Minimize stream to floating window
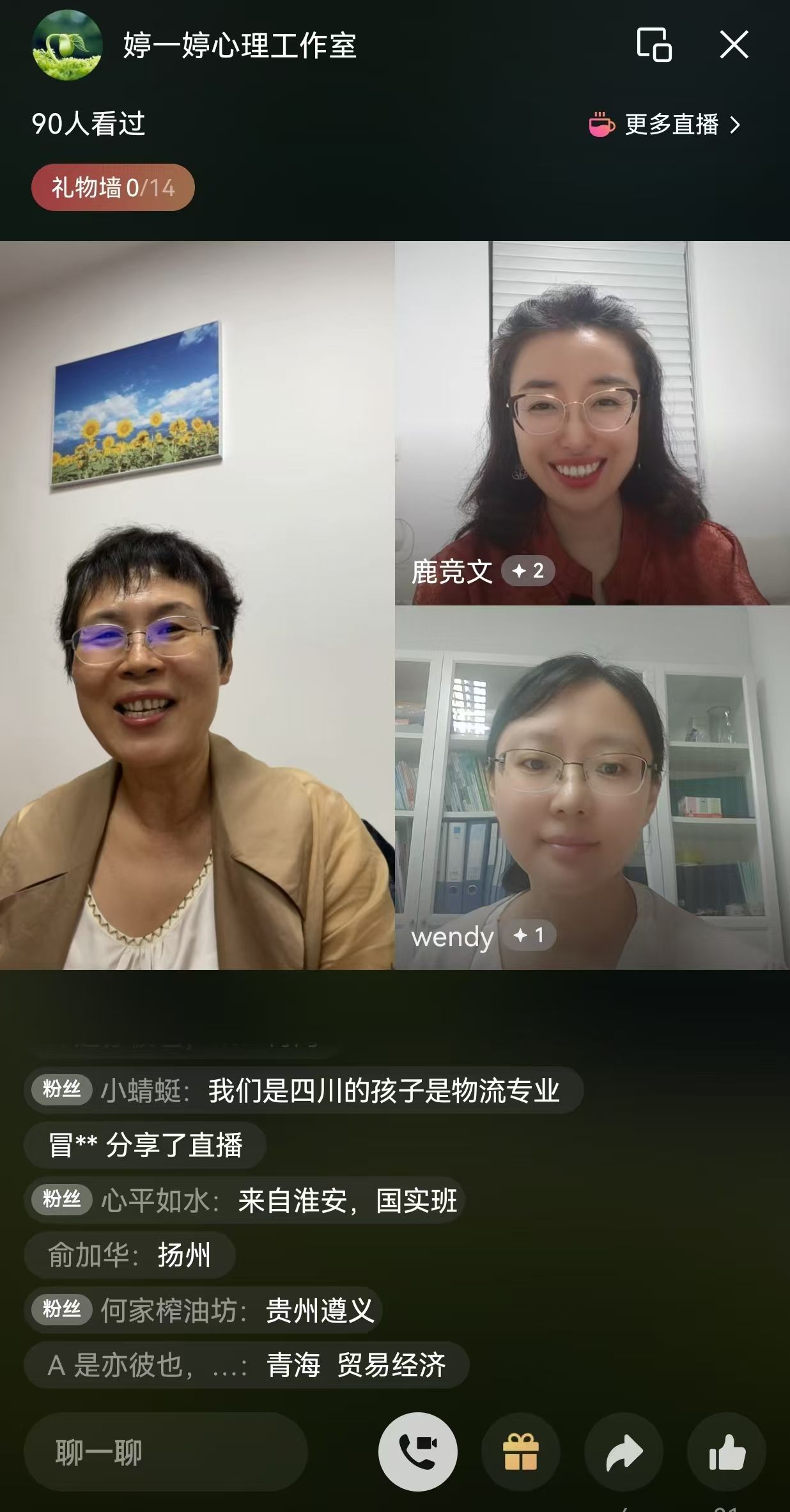 [654, 45]
